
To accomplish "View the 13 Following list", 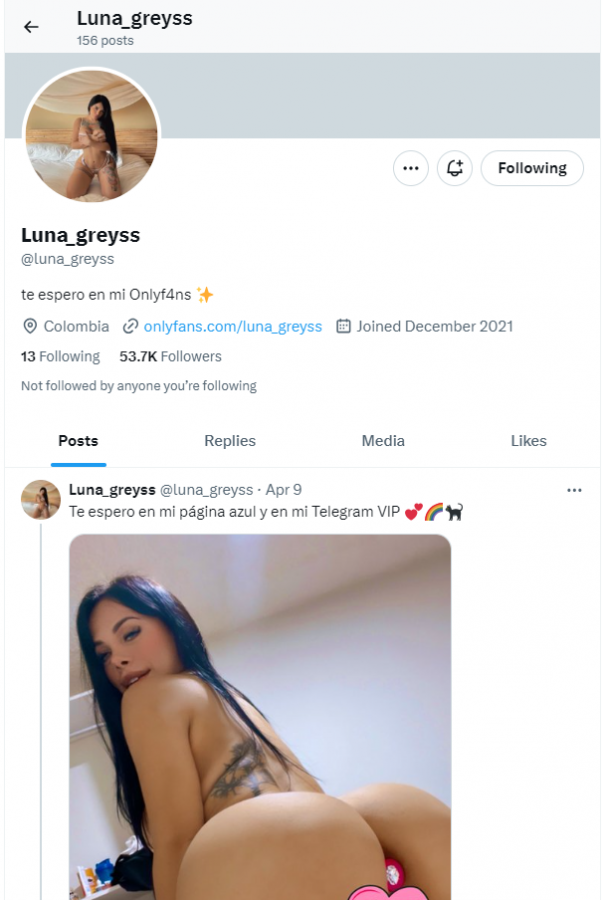I will [x=60, y=356].
